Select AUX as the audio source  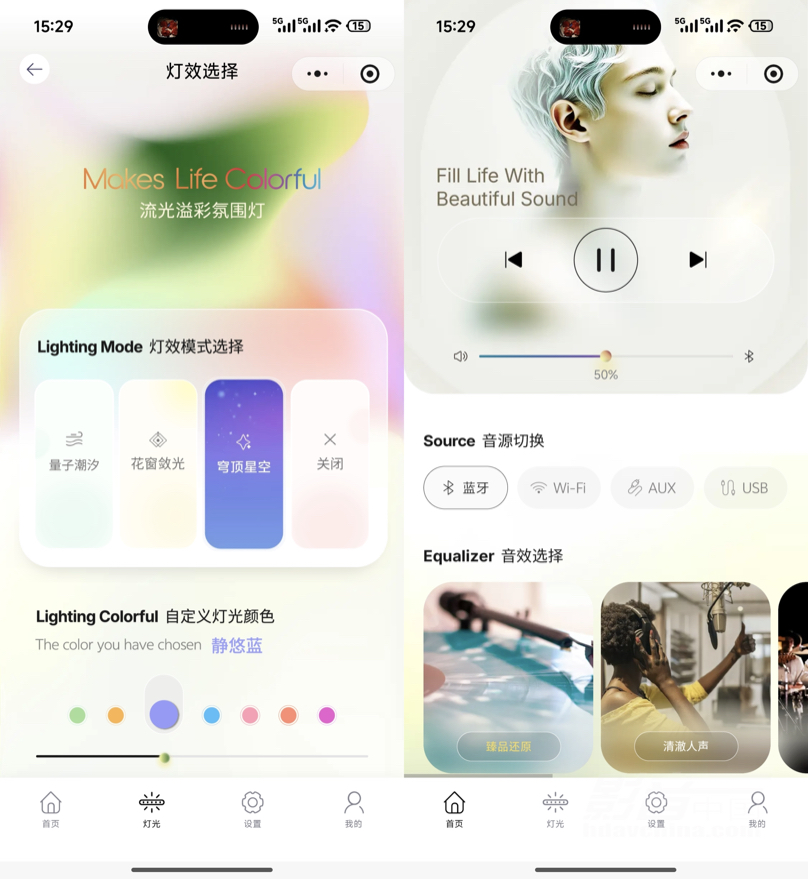(652, 488)
